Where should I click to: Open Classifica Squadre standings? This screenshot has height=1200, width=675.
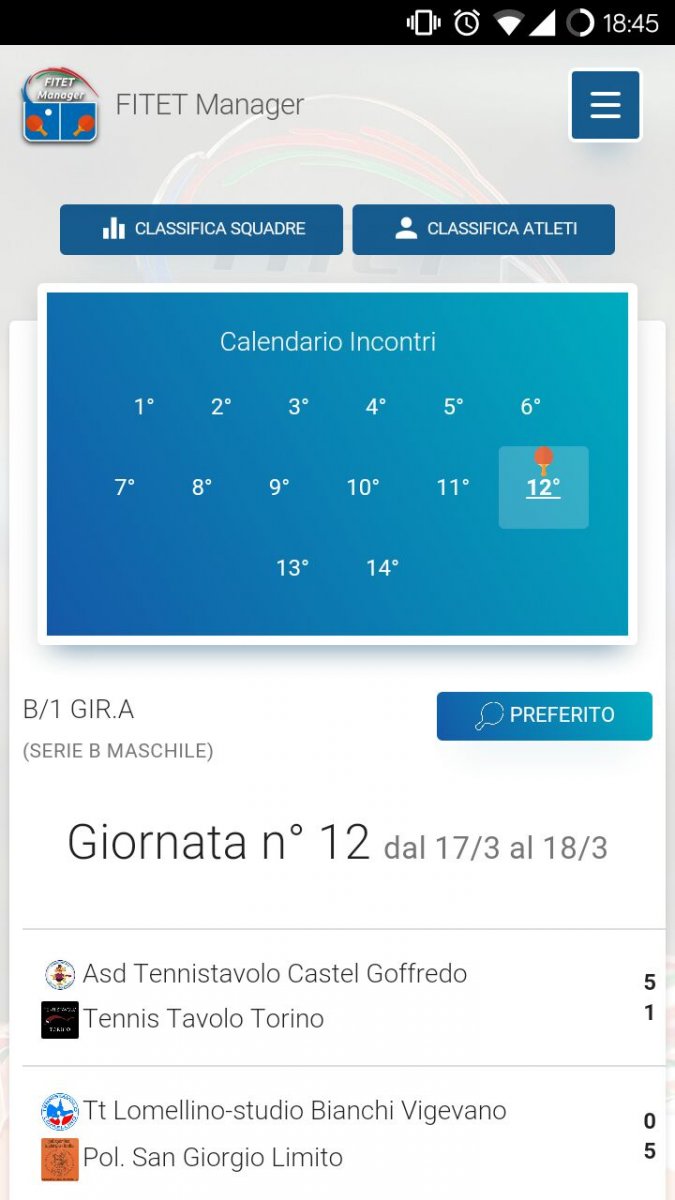click(x=201, y=229)
